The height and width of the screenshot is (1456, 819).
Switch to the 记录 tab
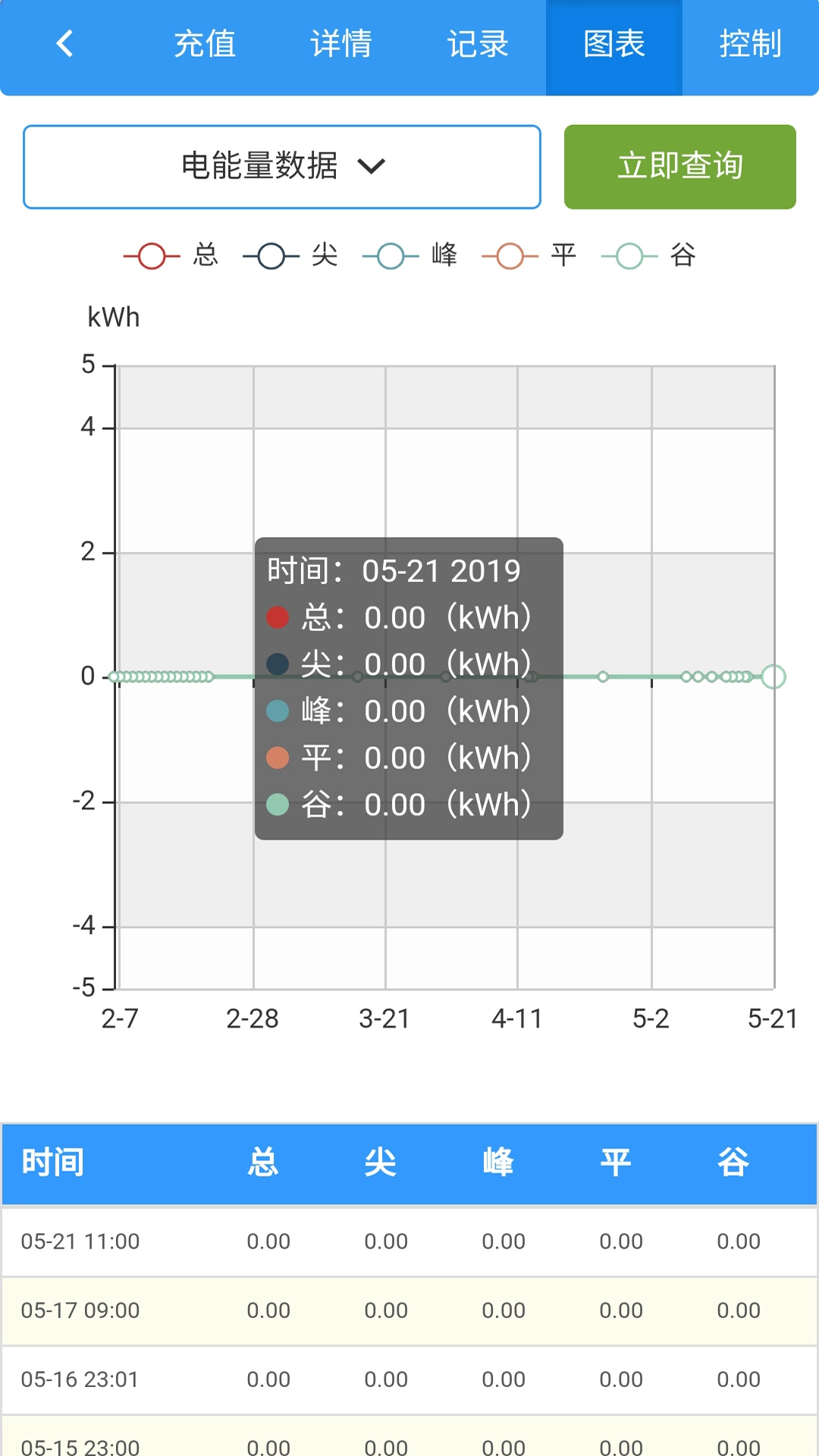[478, 44]
